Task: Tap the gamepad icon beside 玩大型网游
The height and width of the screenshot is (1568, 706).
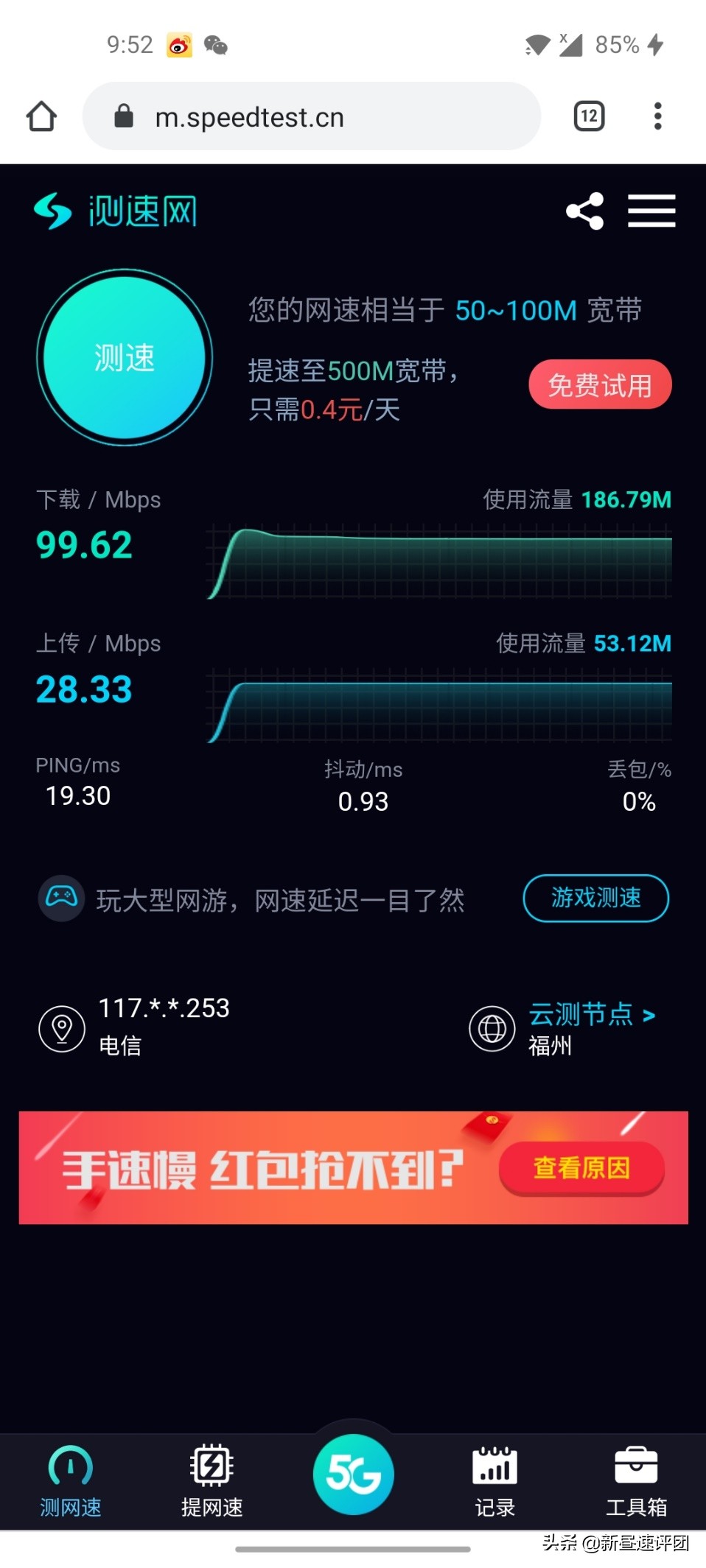Action: 60,898
